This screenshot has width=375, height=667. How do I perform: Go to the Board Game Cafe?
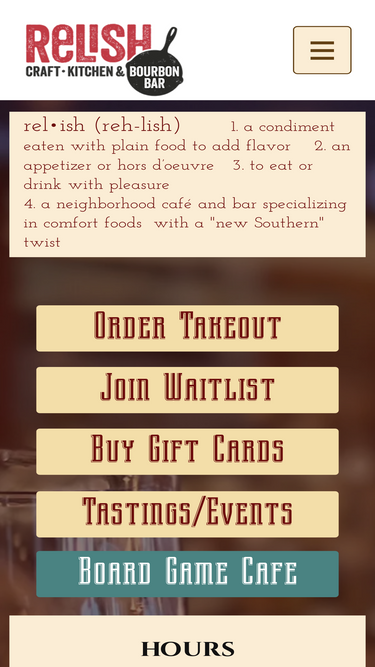pos(188,574)
